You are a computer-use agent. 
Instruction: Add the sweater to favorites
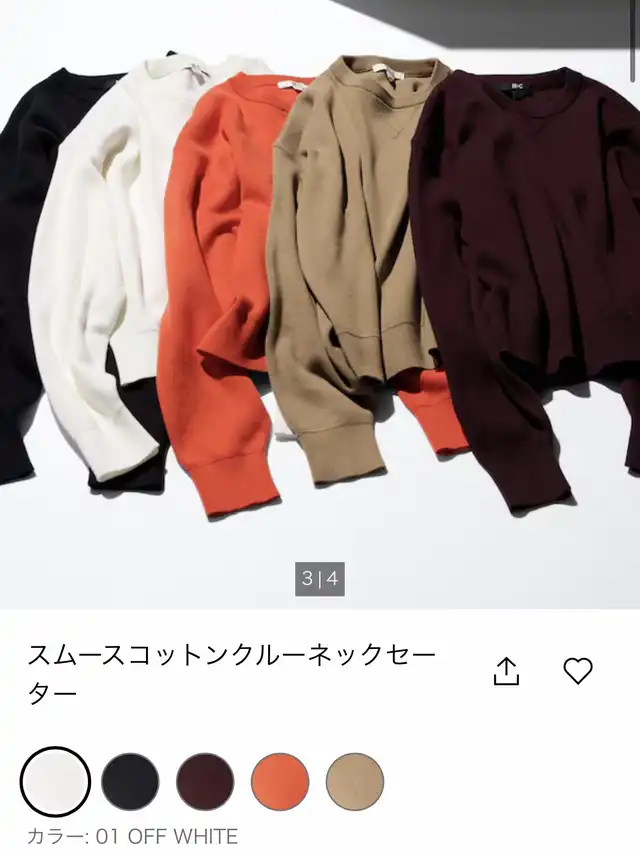click(x=578, y=671)
